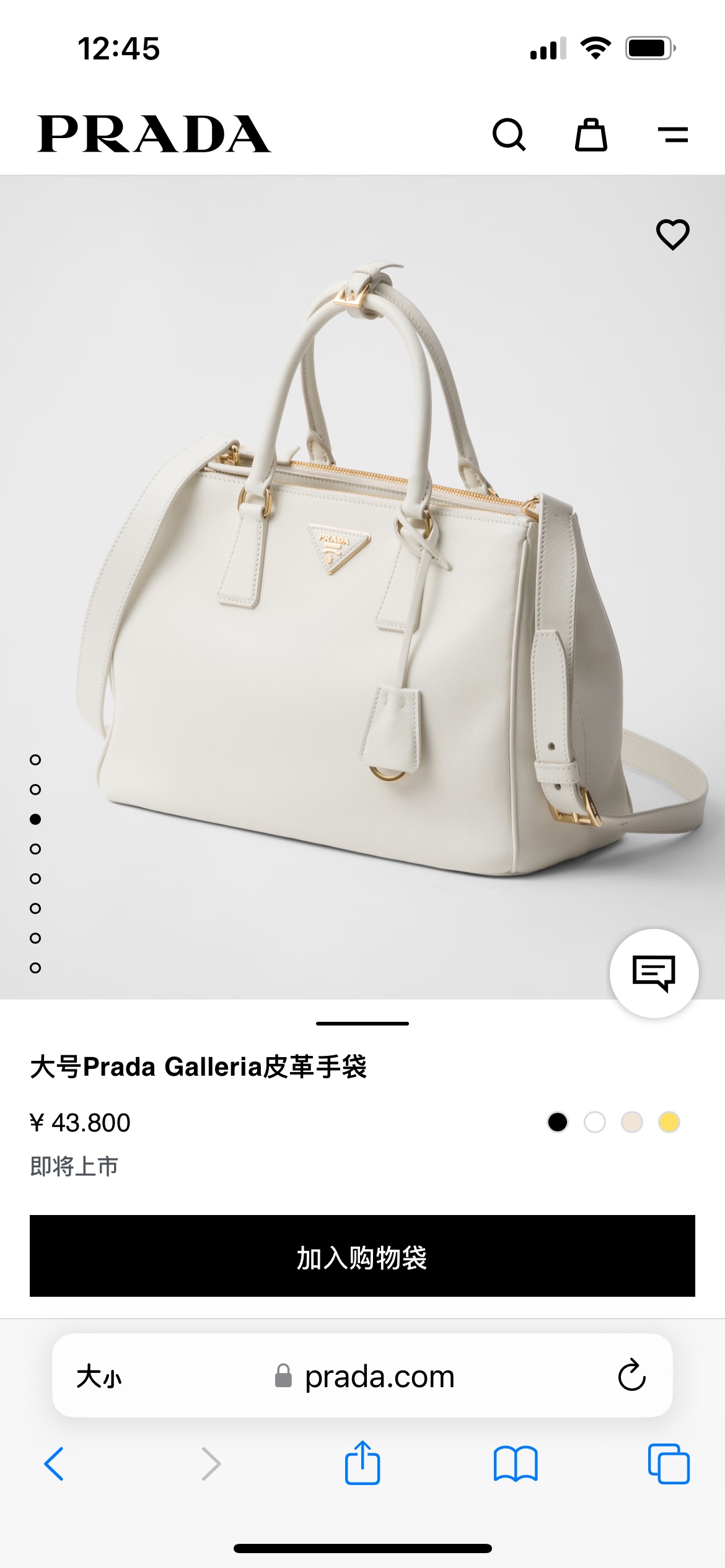Select the white color swatch
The height and width of the screenshot is (1568, 725).
pos(595,1122)
